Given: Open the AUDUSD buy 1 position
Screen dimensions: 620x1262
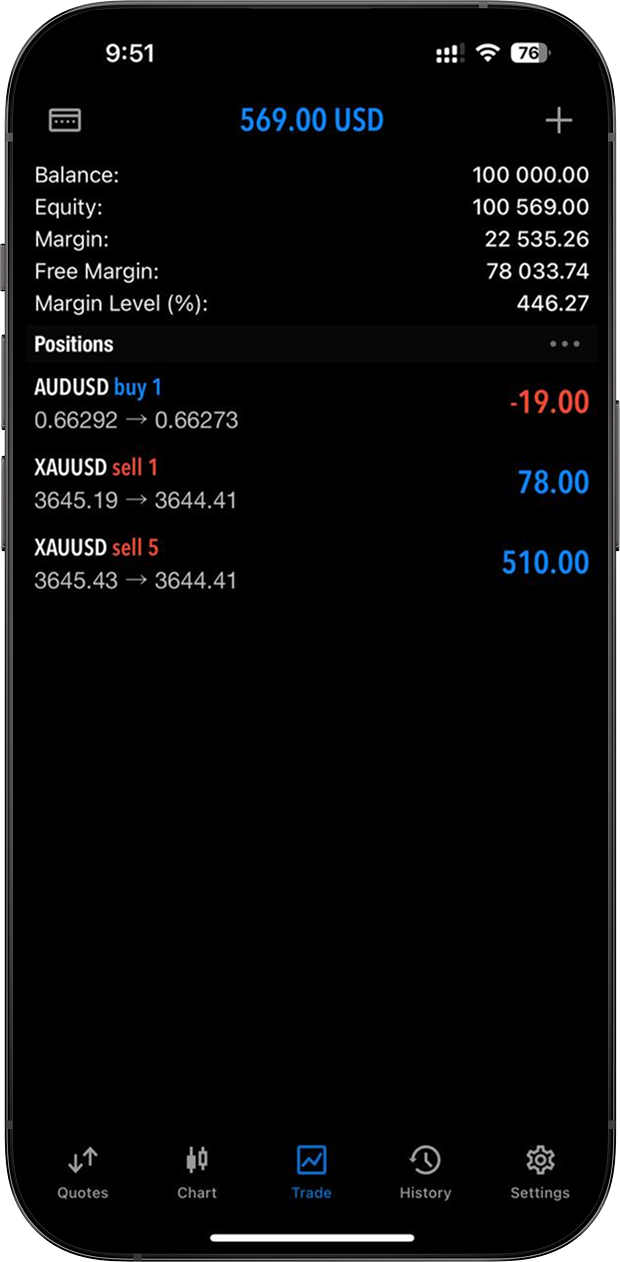Looking at the screenshot, I should point(310,403).
